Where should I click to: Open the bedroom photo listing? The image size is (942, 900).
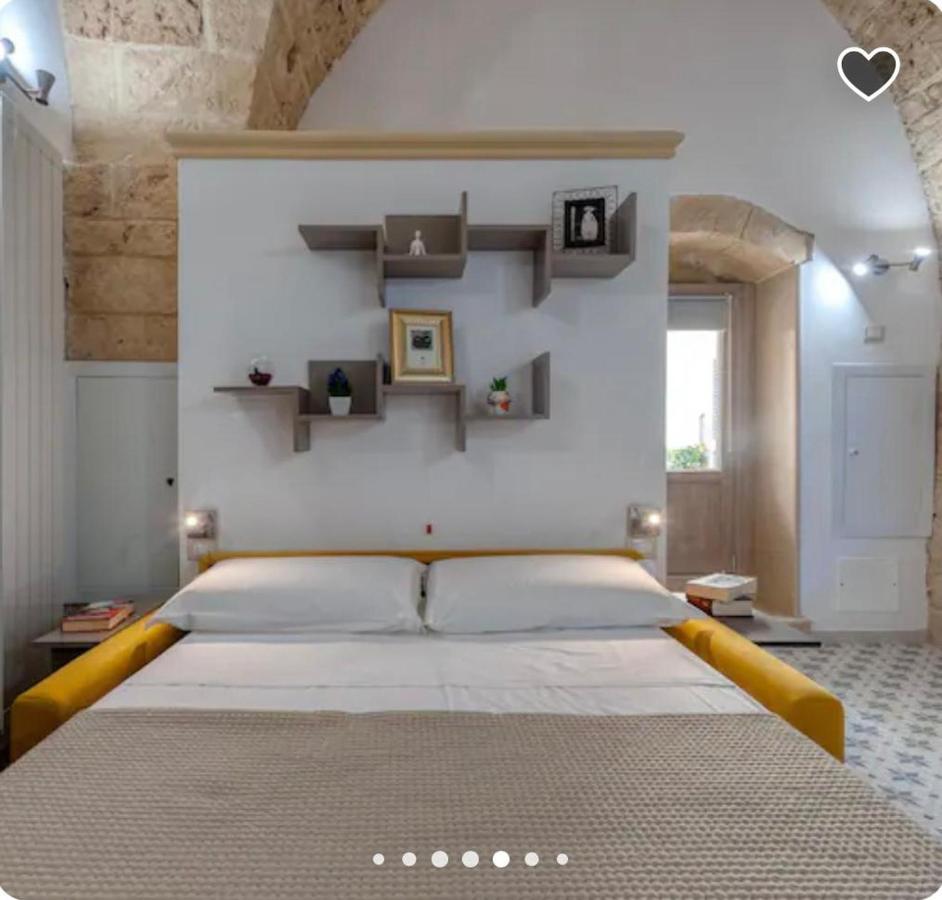coord(470,450)
